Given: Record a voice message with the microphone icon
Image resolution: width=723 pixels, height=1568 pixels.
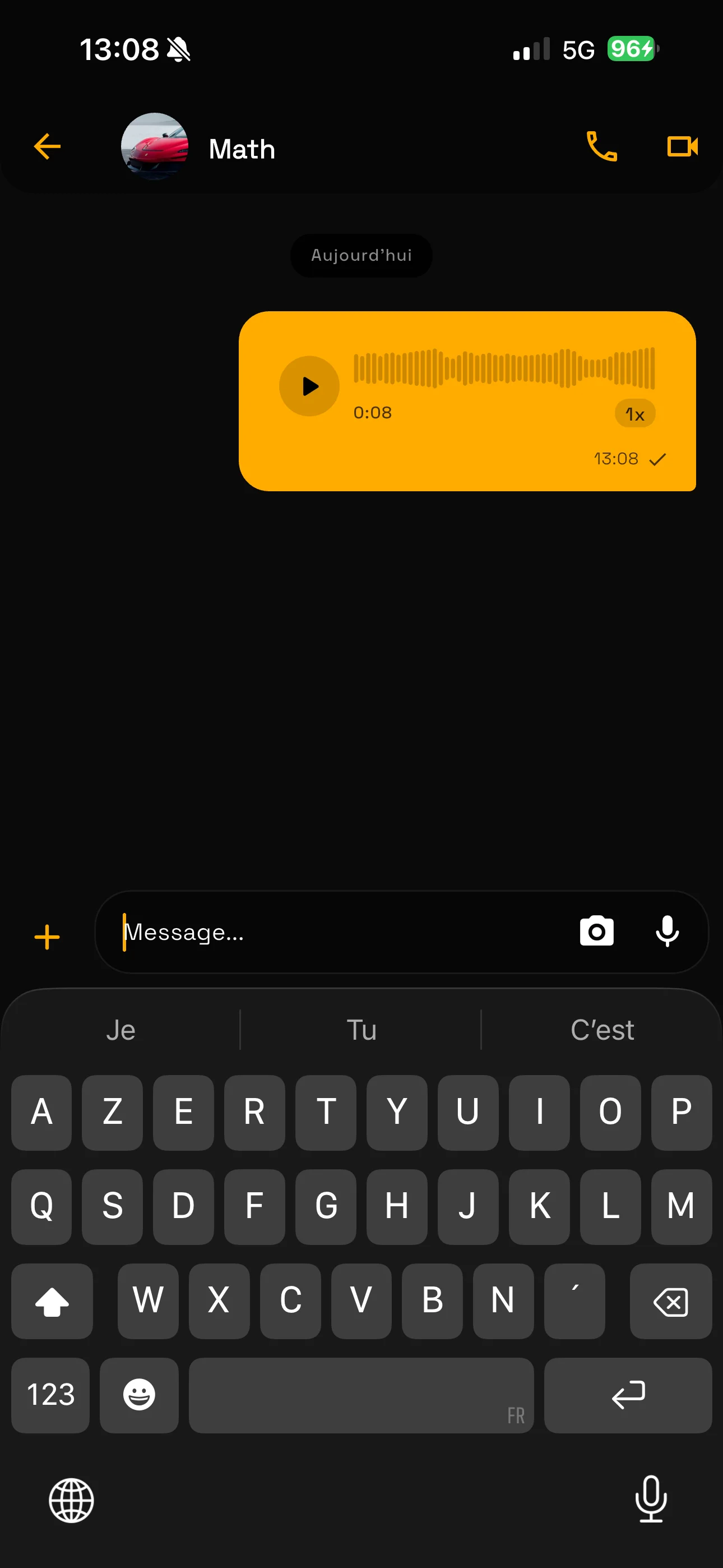Looking at the screenshot, I should 667,931.
